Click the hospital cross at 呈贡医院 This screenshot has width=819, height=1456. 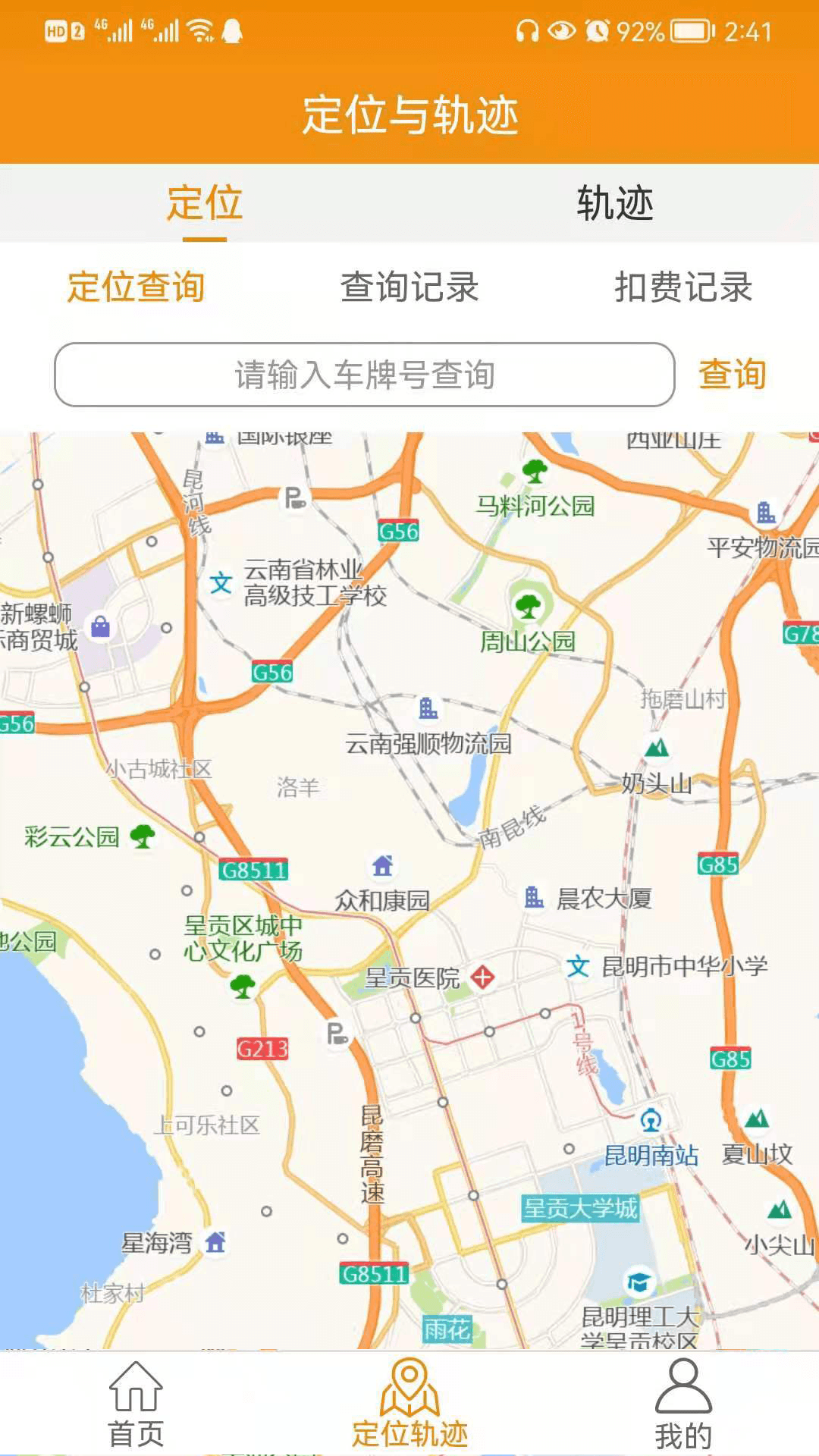coord(482,978)
